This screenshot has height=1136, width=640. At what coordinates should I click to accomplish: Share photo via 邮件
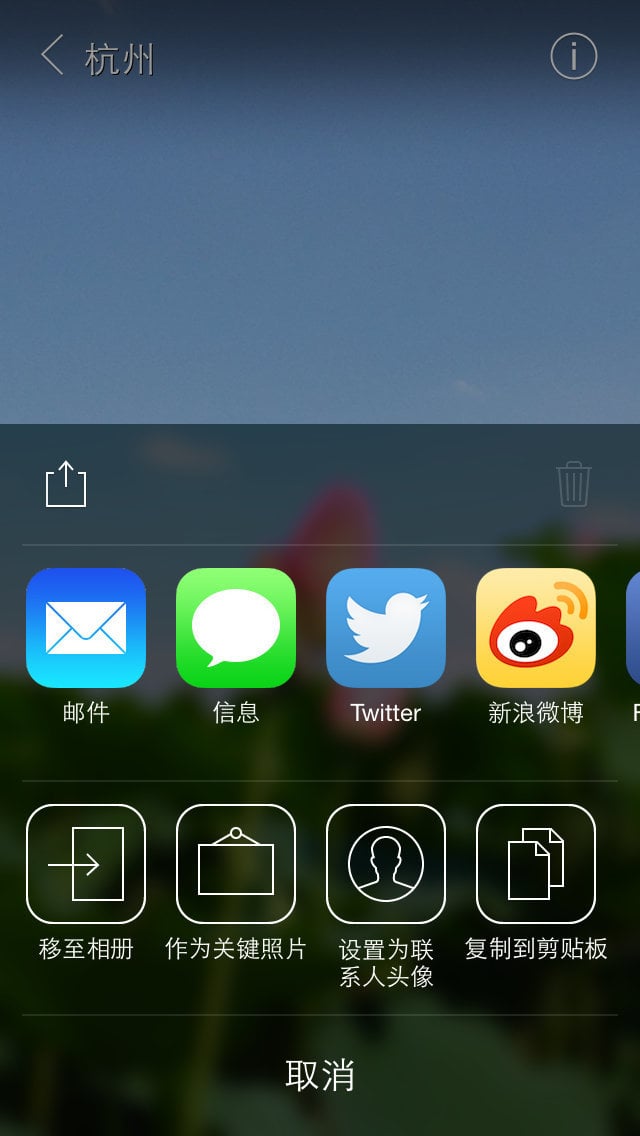[x=86, y=628]
